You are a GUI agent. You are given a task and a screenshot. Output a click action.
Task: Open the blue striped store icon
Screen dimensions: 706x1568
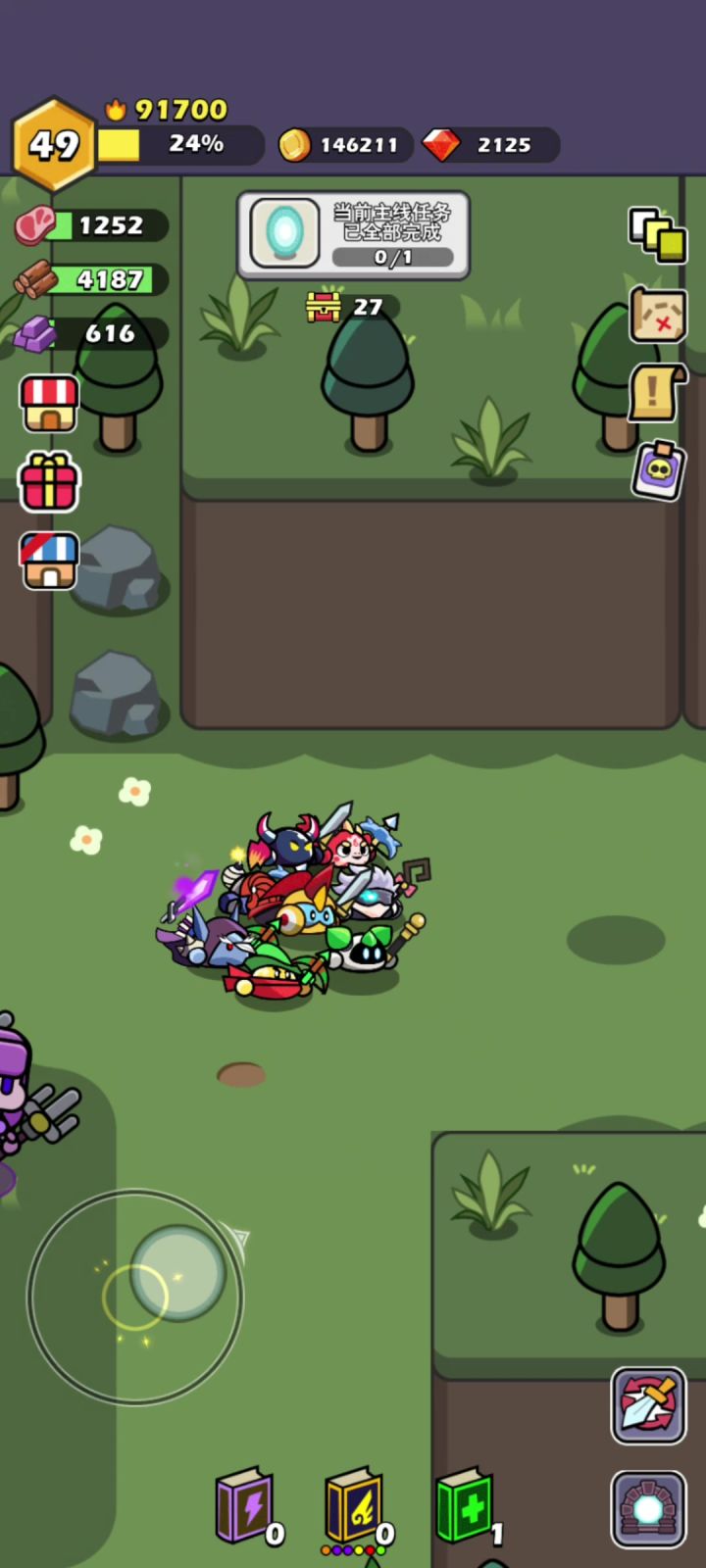point(49,561)
